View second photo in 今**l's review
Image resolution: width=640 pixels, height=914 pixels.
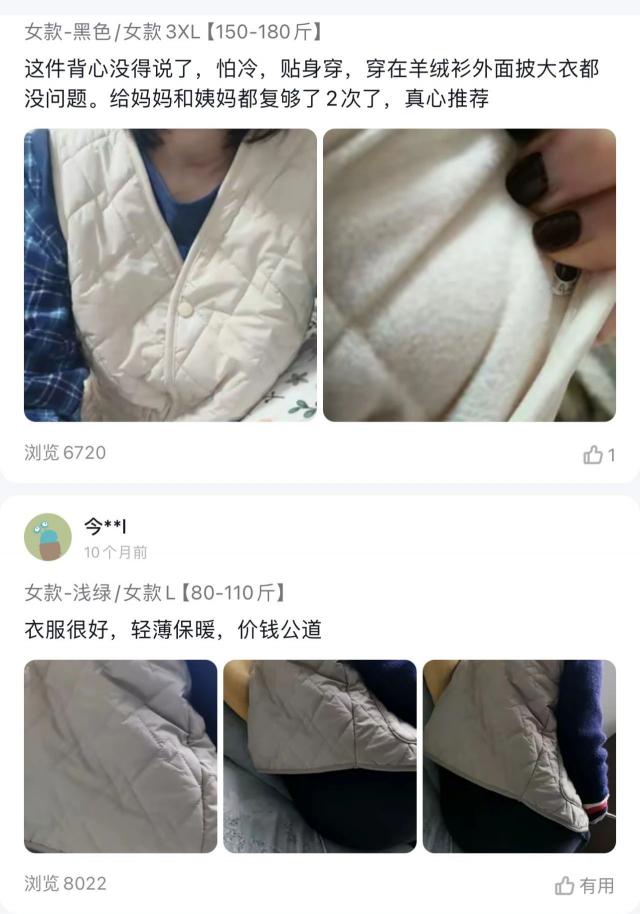(x=319, y=756)
